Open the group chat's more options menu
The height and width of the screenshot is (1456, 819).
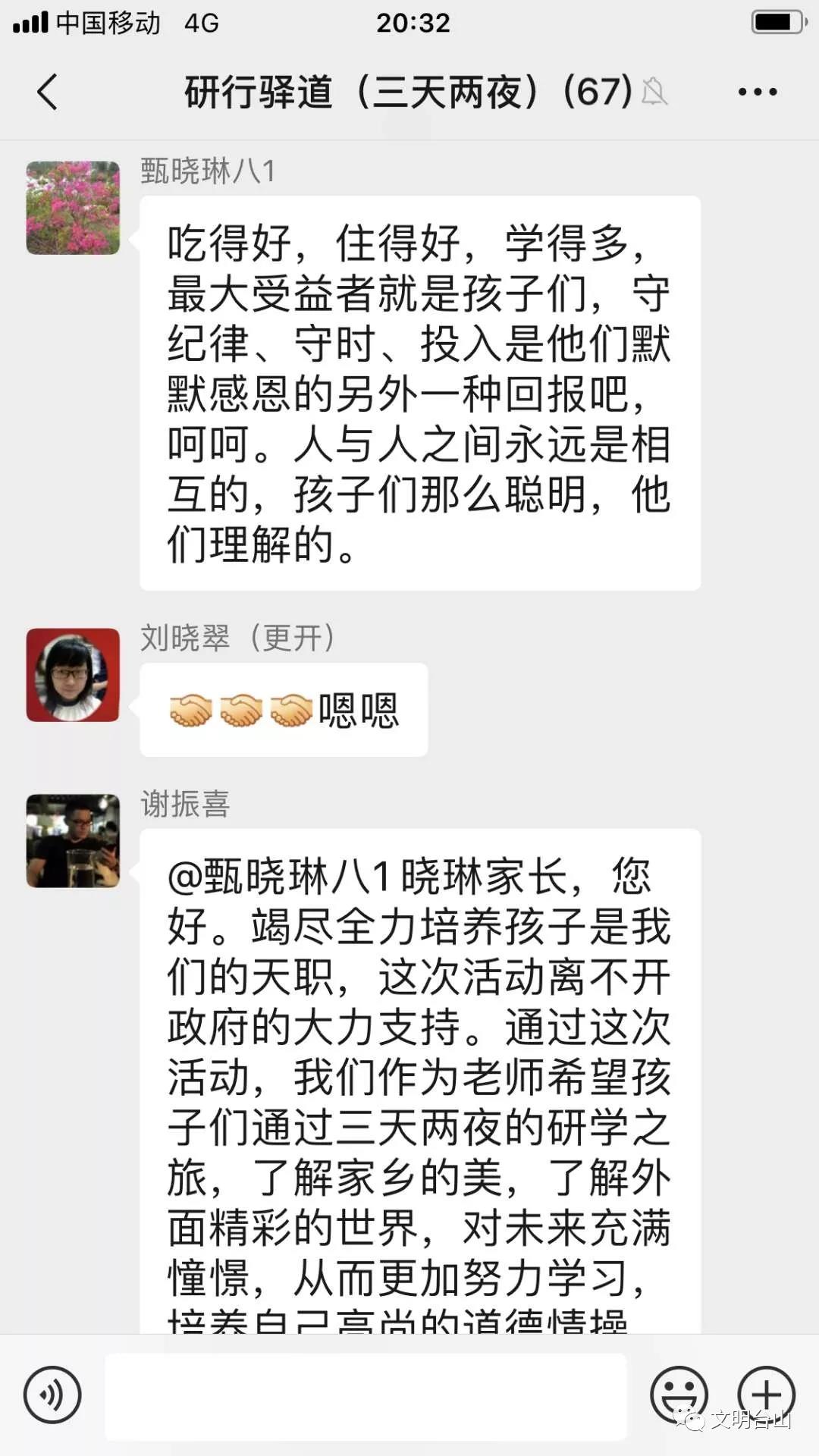pos(757,93)
